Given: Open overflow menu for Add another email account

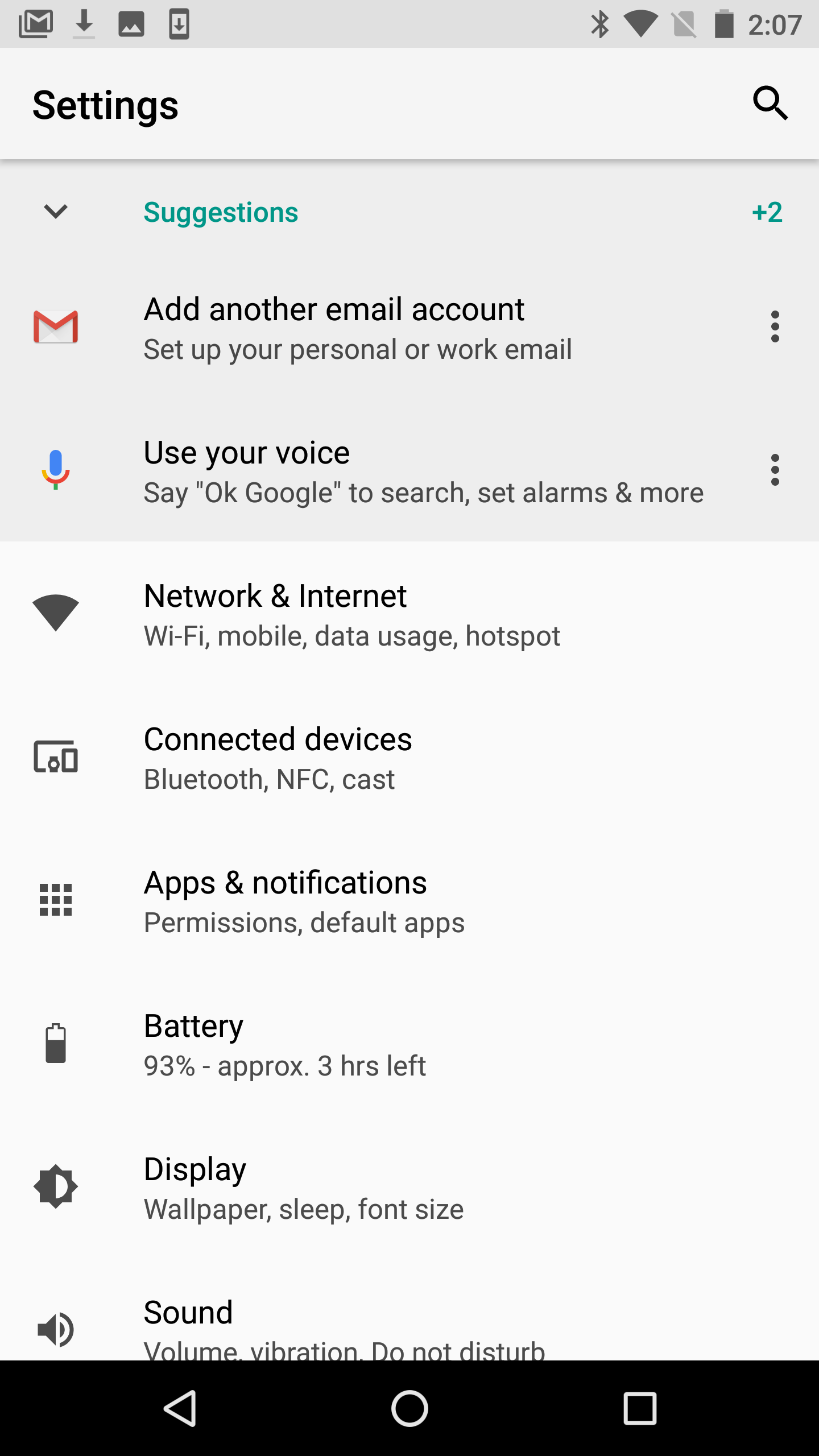Looking at the screenshot, I should [x=775, y=327].
